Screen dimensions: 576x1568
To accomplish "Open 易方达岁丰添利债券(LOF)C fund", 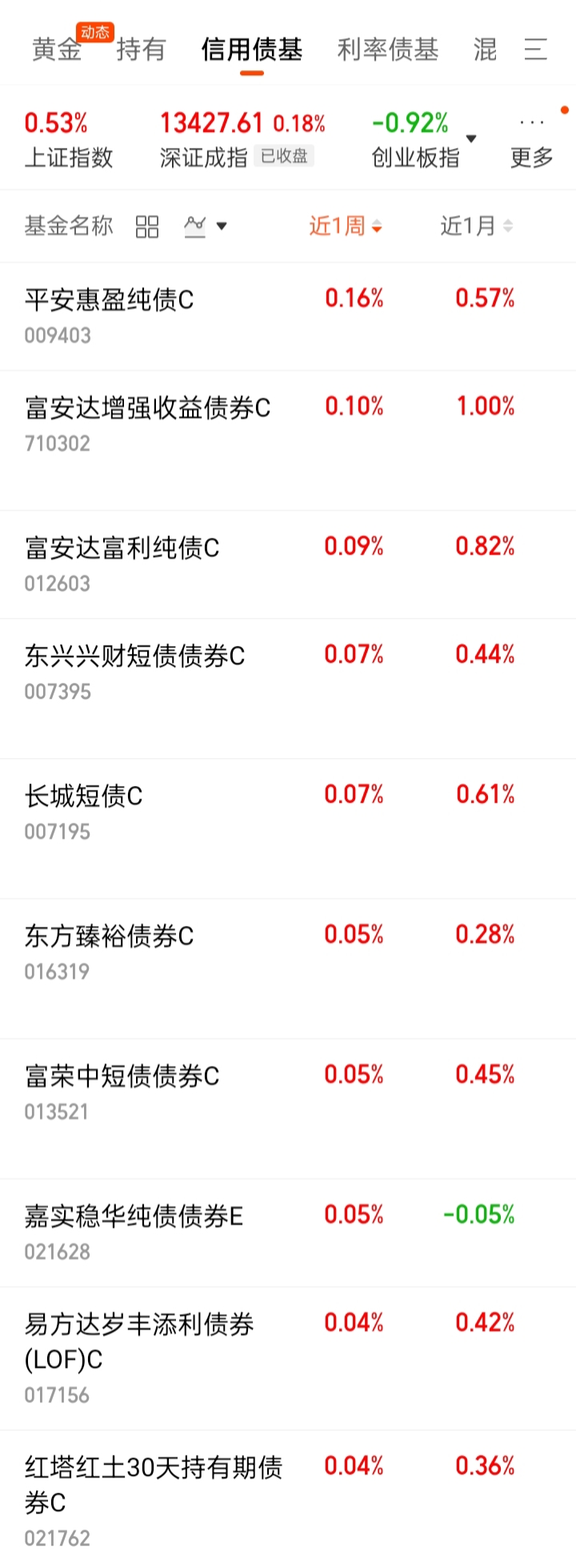I will [x=139, y=1341].
